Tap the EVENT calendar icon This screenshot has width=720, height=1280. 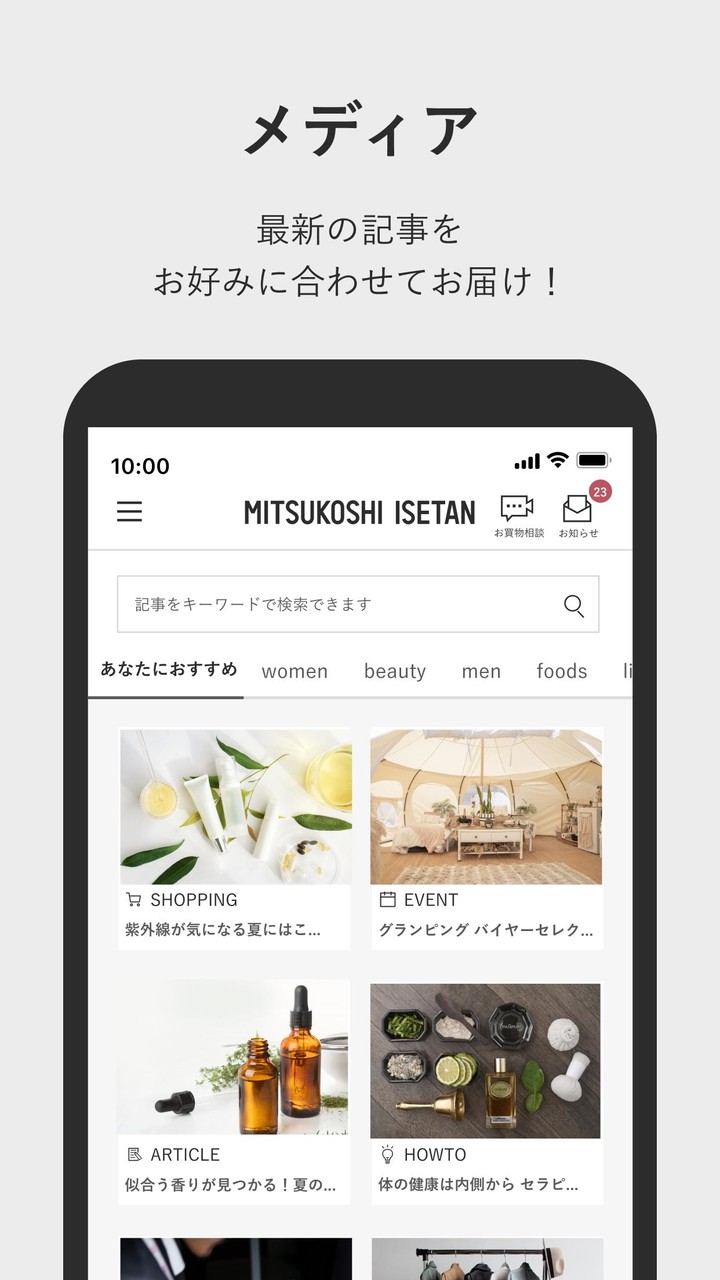tap(387, 899)
